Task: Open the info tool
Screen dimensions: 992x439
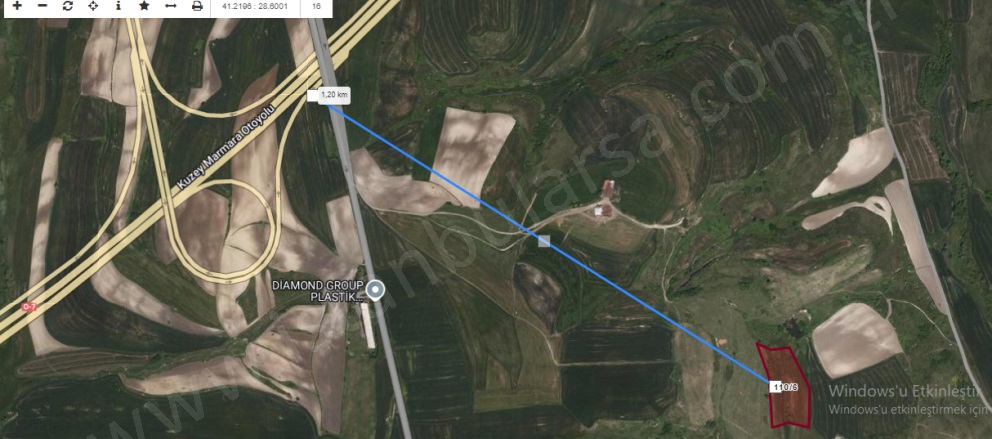Action: [x=118, y=6]
